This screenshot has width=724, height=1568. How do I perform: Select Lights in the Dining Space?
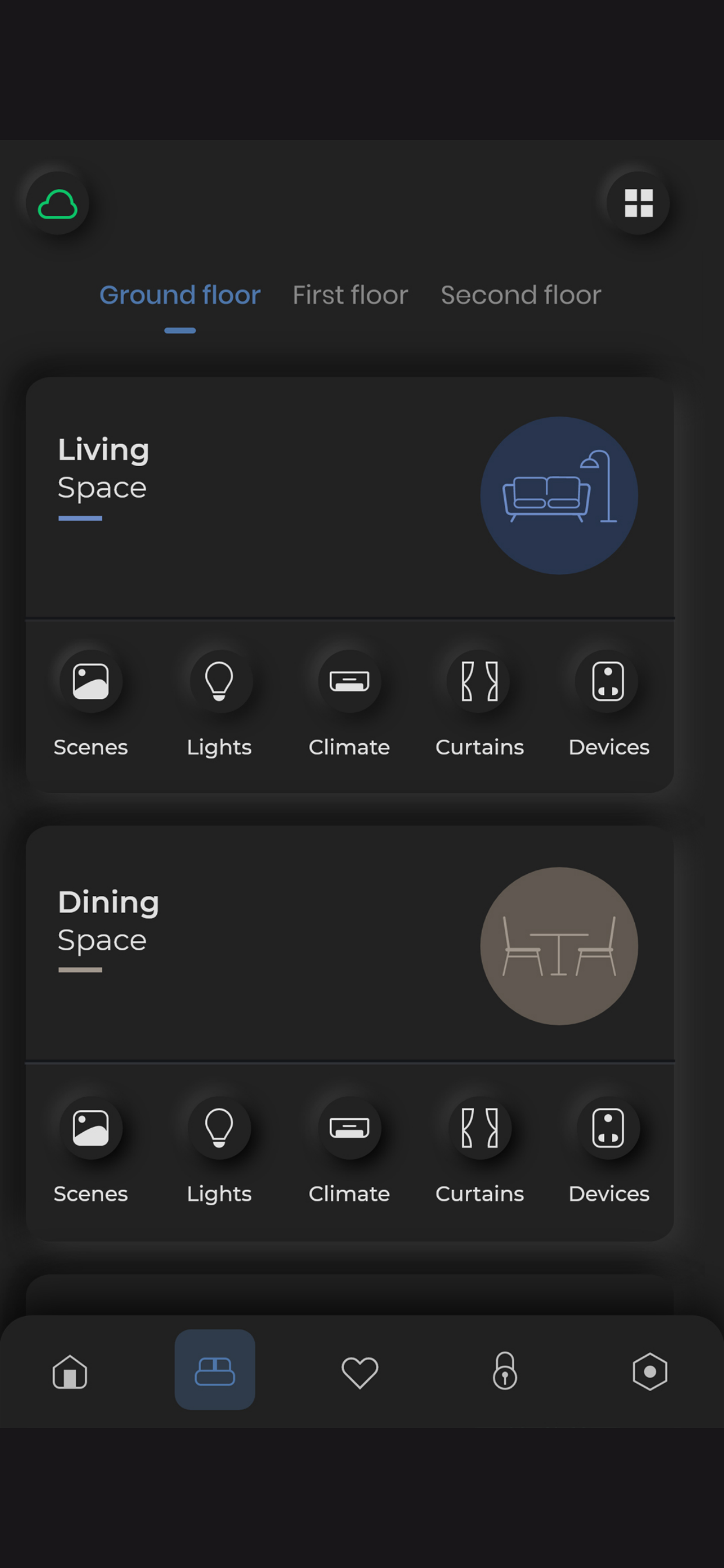[219, 1128]
